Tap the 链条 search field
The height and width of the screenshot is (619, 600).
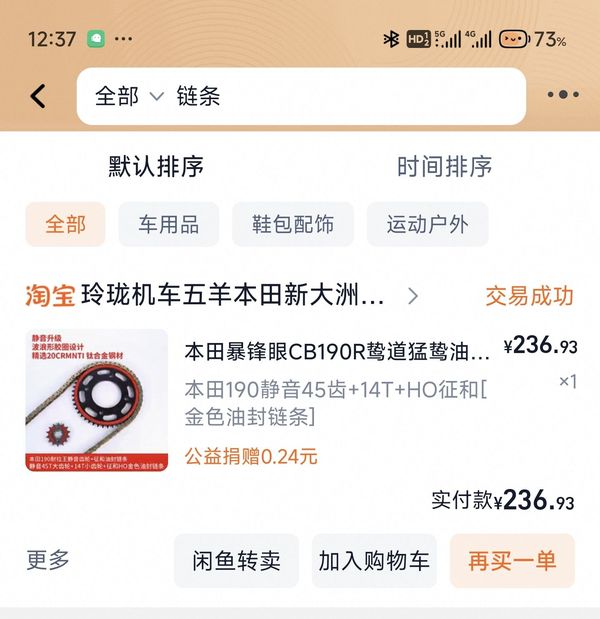(x=340, y=96)
